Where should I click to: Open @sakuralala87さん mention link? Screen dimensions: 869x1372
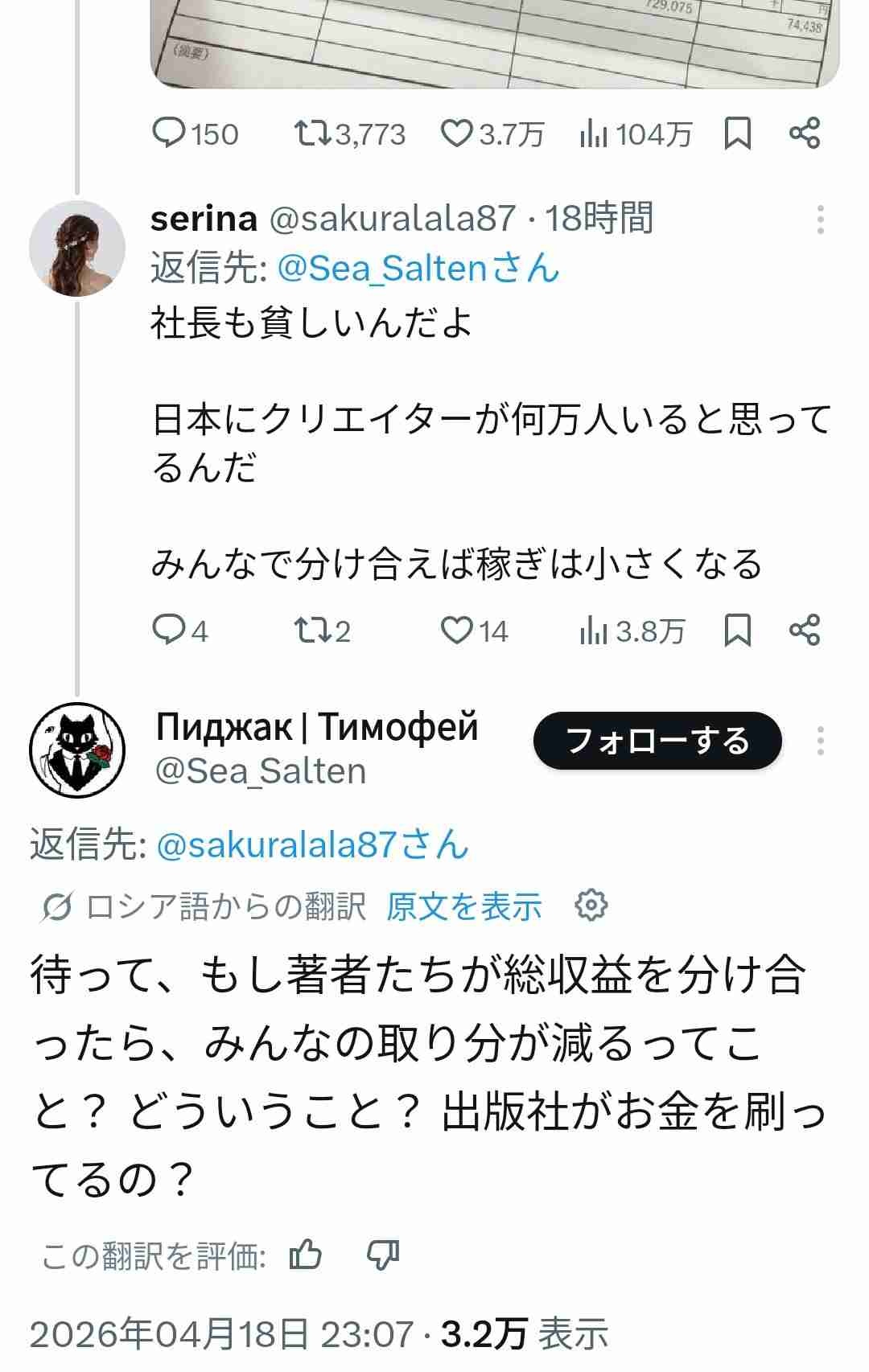[x=312, y=845]
